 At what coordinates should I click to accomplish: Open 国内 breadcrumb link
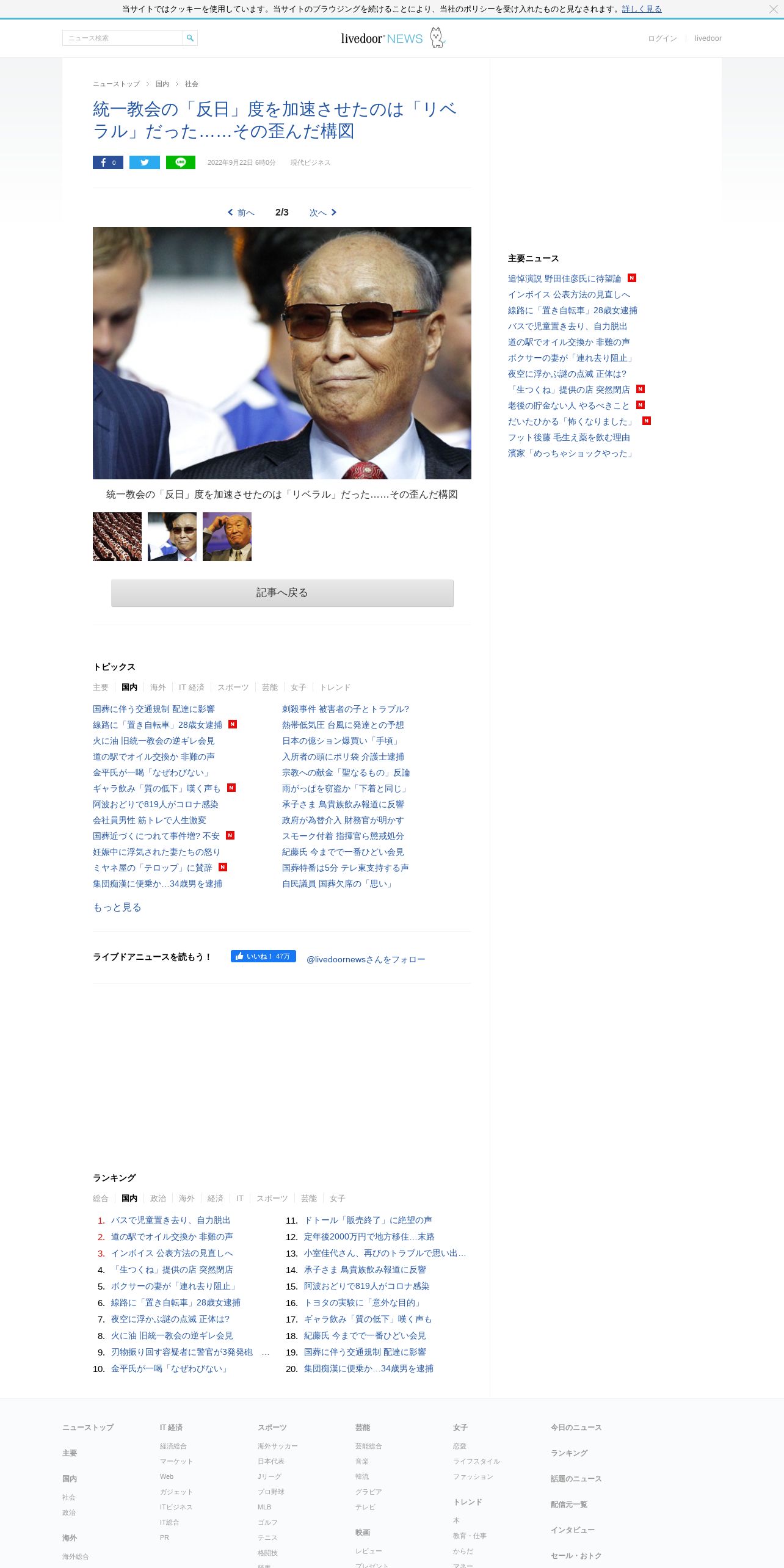pyautogui.click(x=162, y=84)
